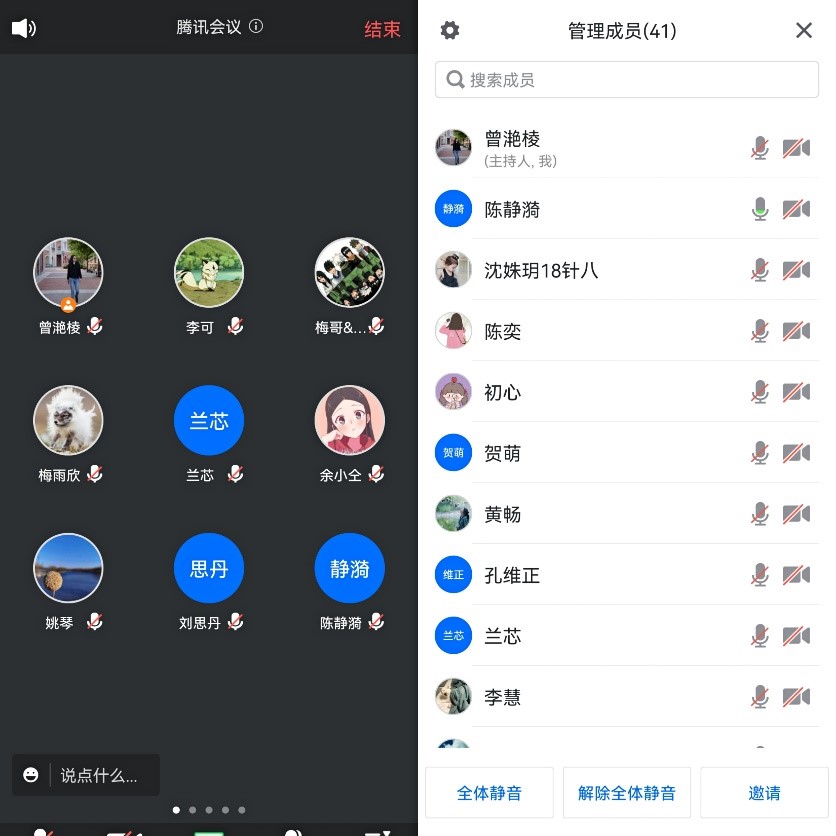Mute all with 全体静音 button

[x=489, y=793]
